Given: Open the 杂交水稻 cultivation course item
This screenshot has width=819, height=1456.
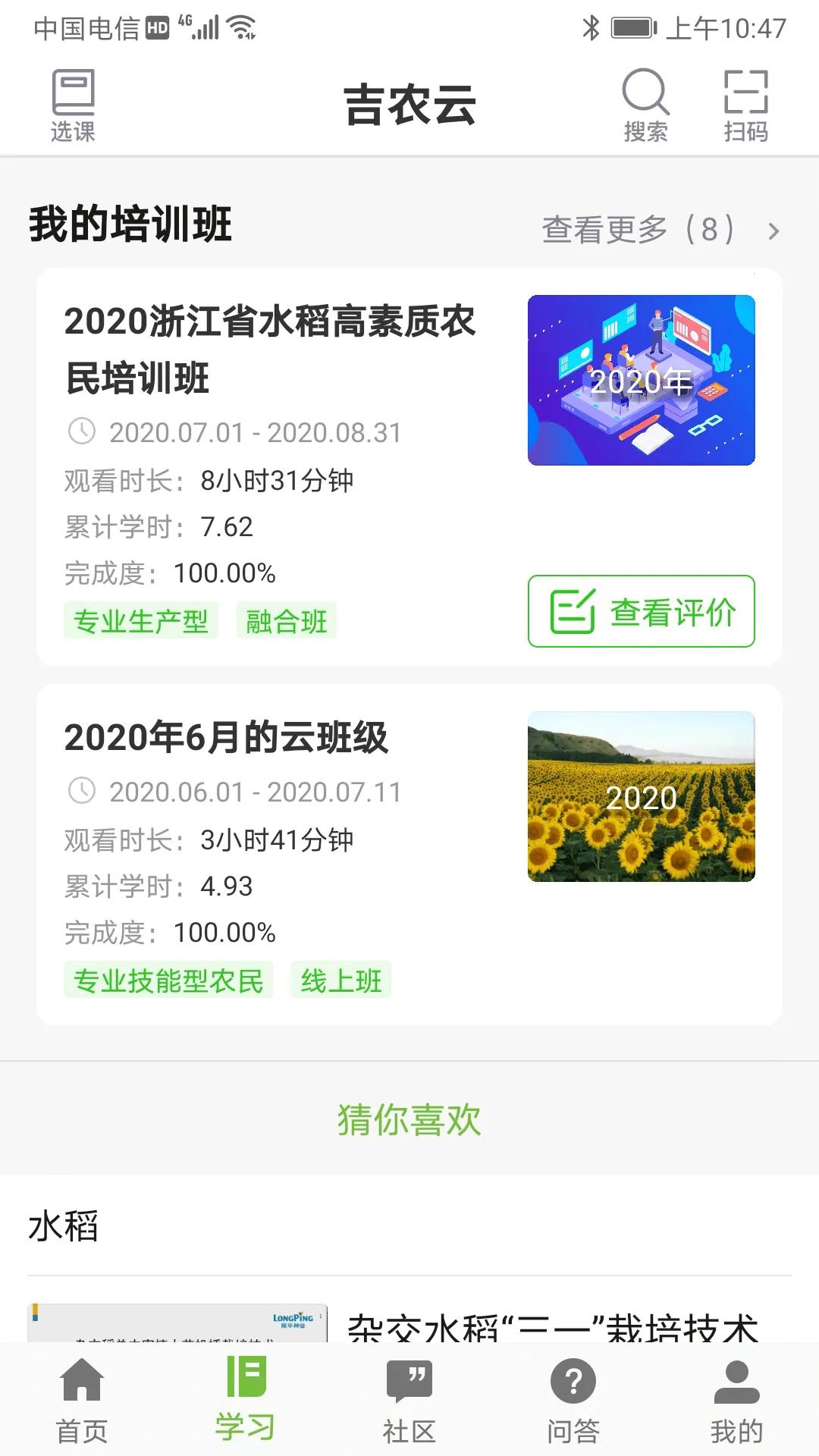Looking at the screenshot, I should 552,1326.
